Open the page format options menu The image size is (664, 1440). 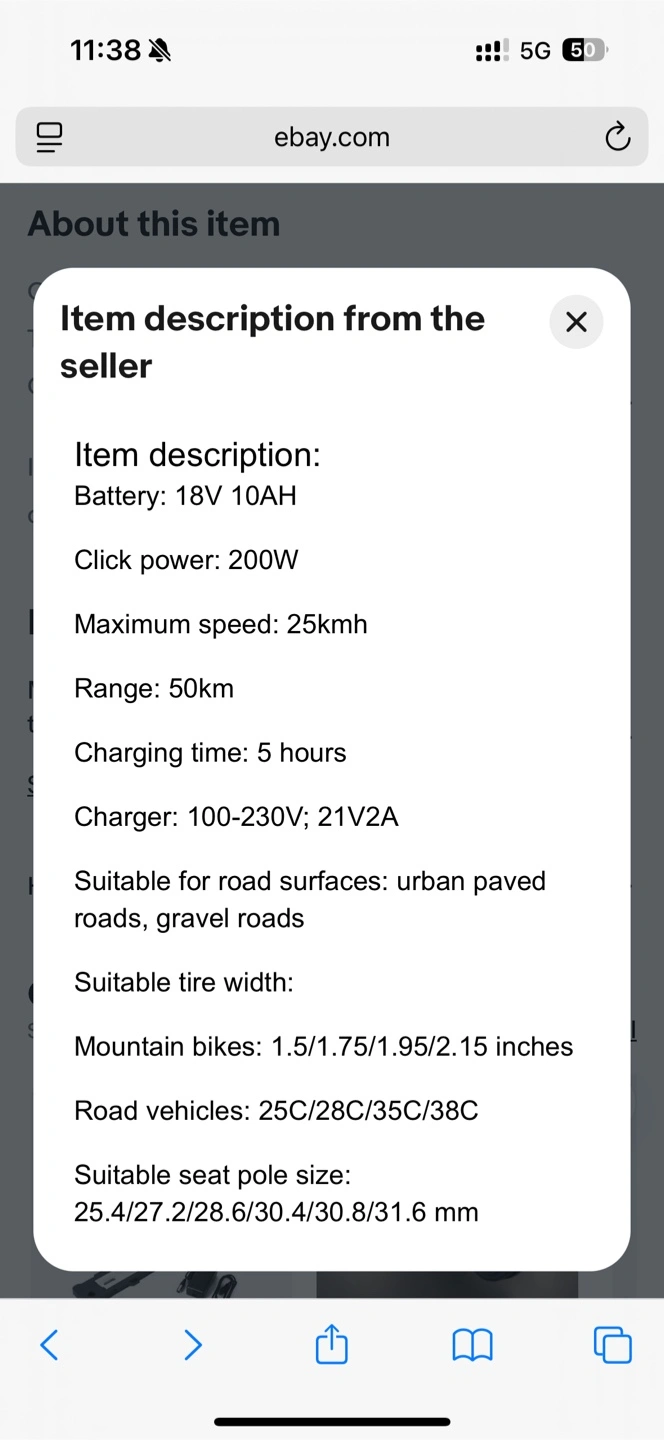pyautogui.click(x=49, y=137)
